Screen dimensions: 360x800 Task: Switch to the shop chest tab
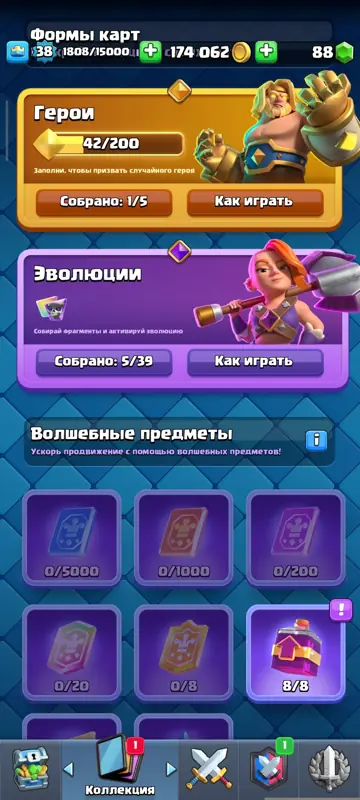[x=30, y=769]
